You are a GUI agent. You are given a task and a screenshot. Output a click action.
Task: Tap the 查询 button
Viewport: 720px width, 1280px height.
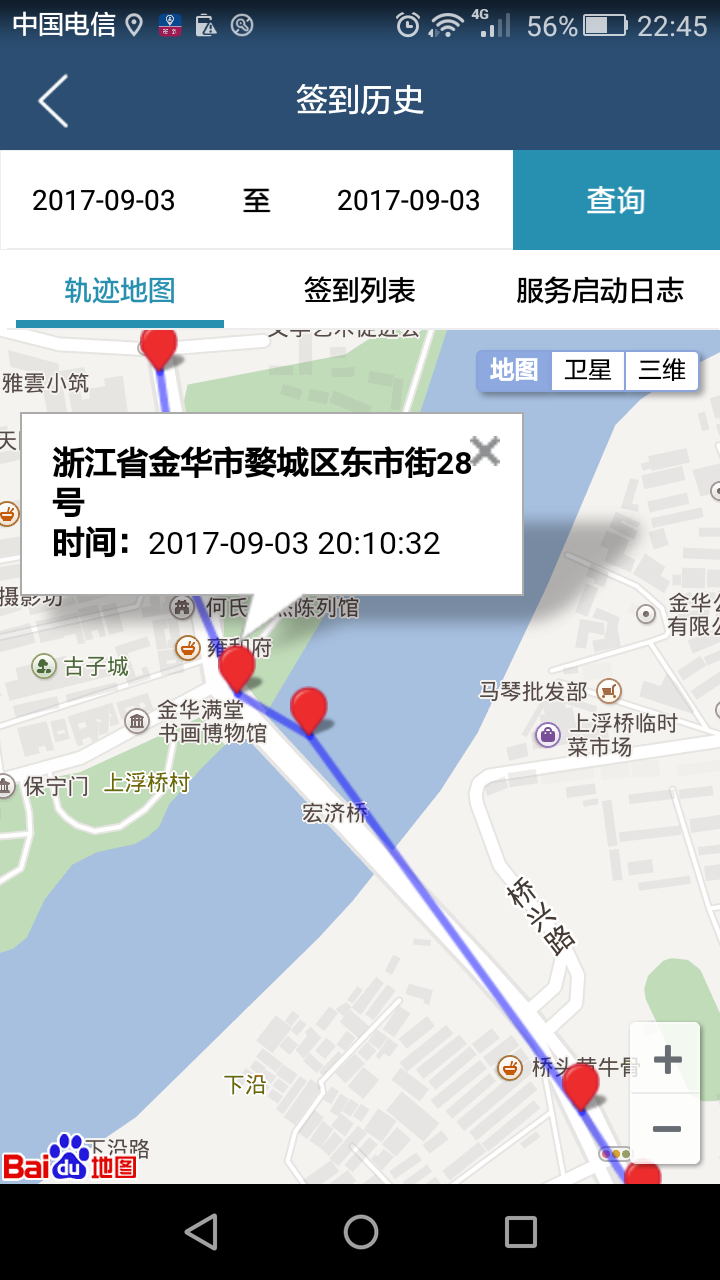tap(616, 200)
